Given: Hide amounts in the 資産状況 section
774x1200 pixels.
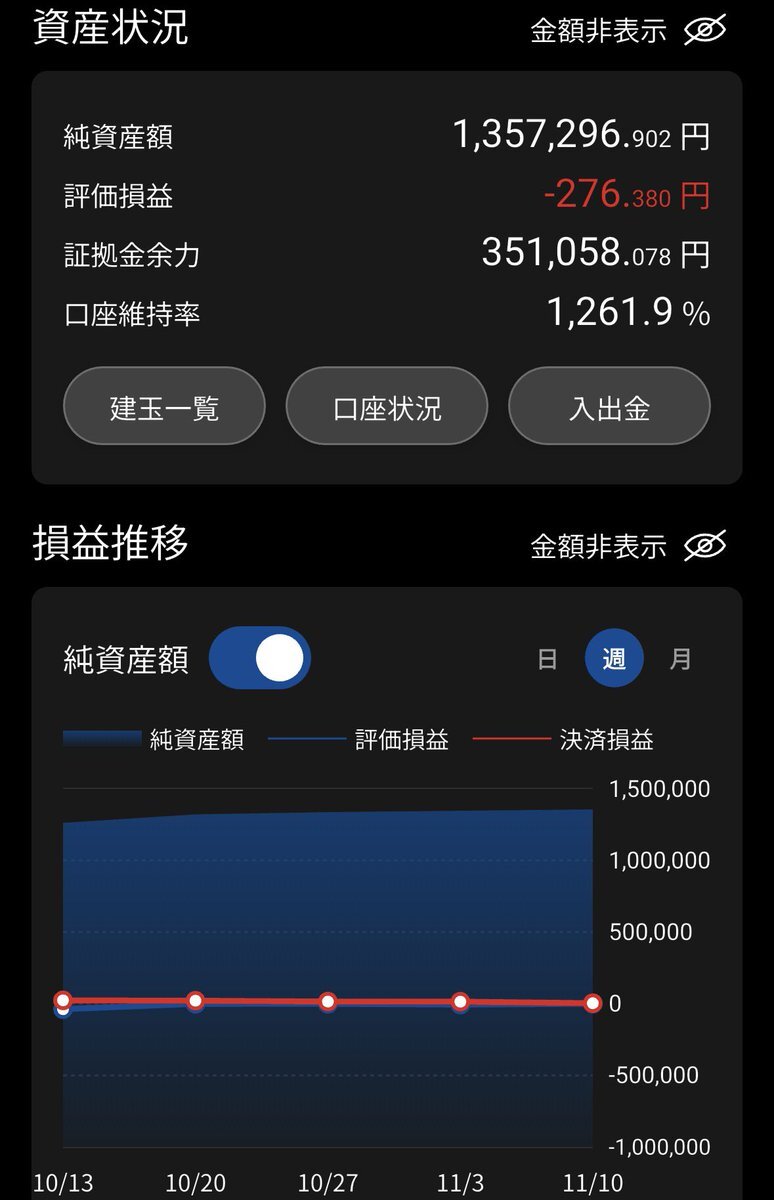Looking at the screenshot, I should click(x=704, y=31).
